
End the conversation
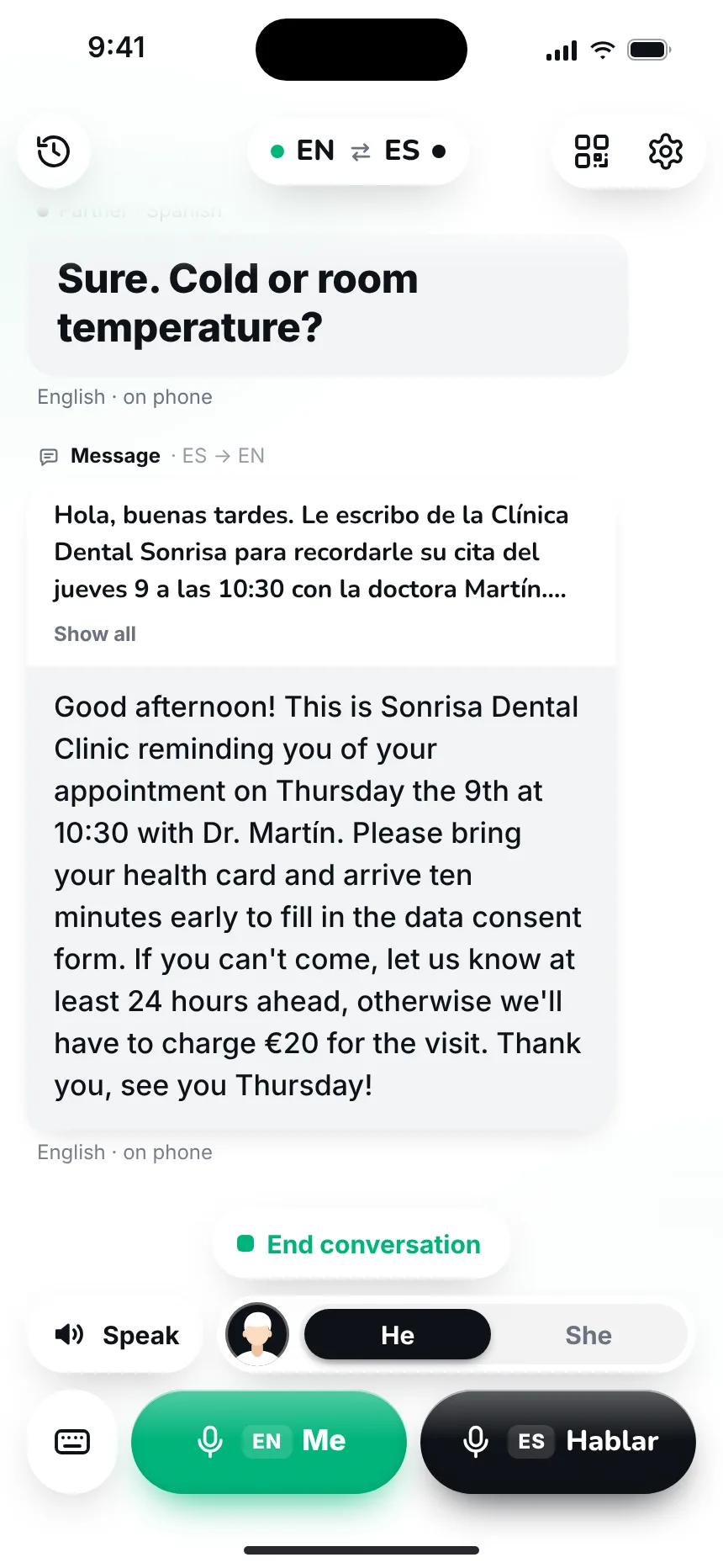361,1244
